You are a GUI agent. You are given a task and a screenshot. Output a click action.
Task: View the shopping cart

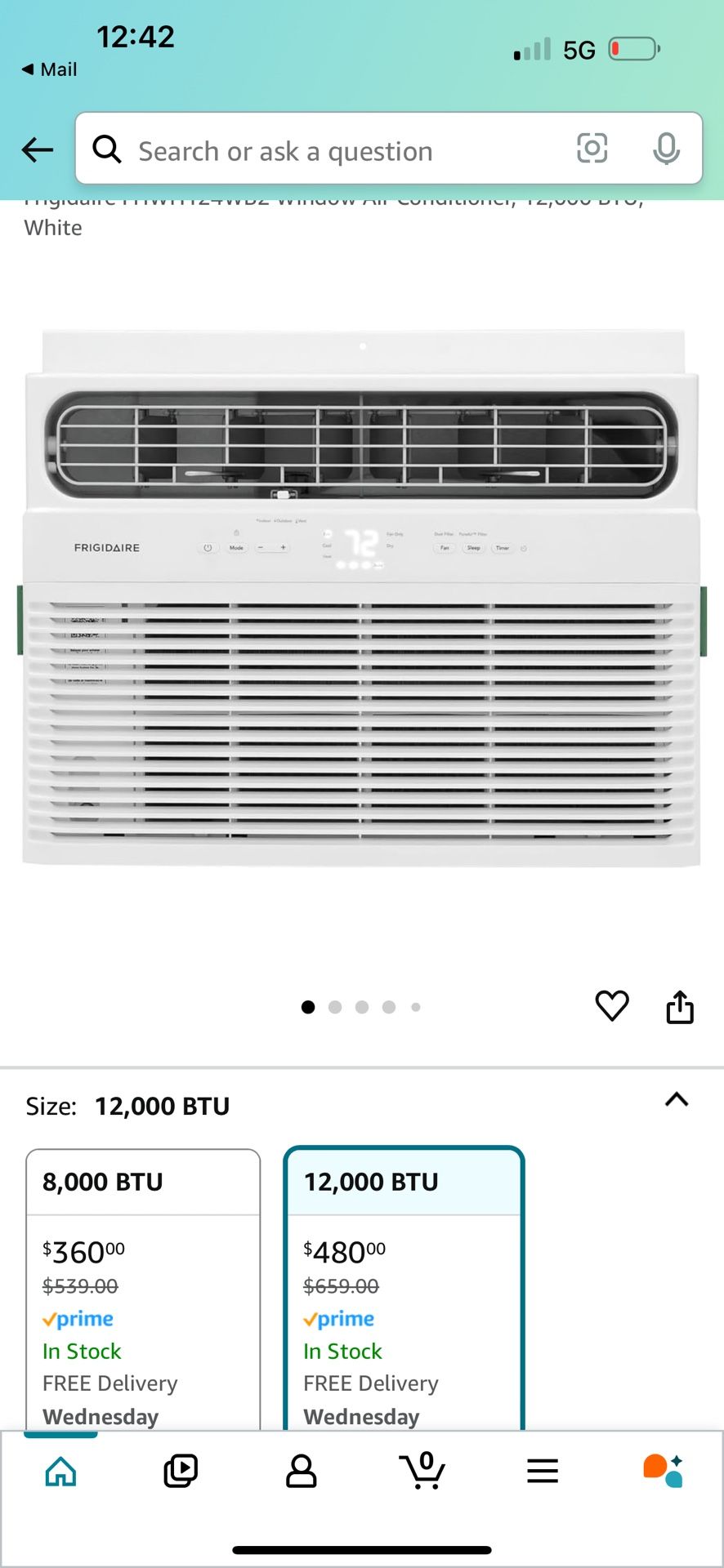pos(422,1470)
